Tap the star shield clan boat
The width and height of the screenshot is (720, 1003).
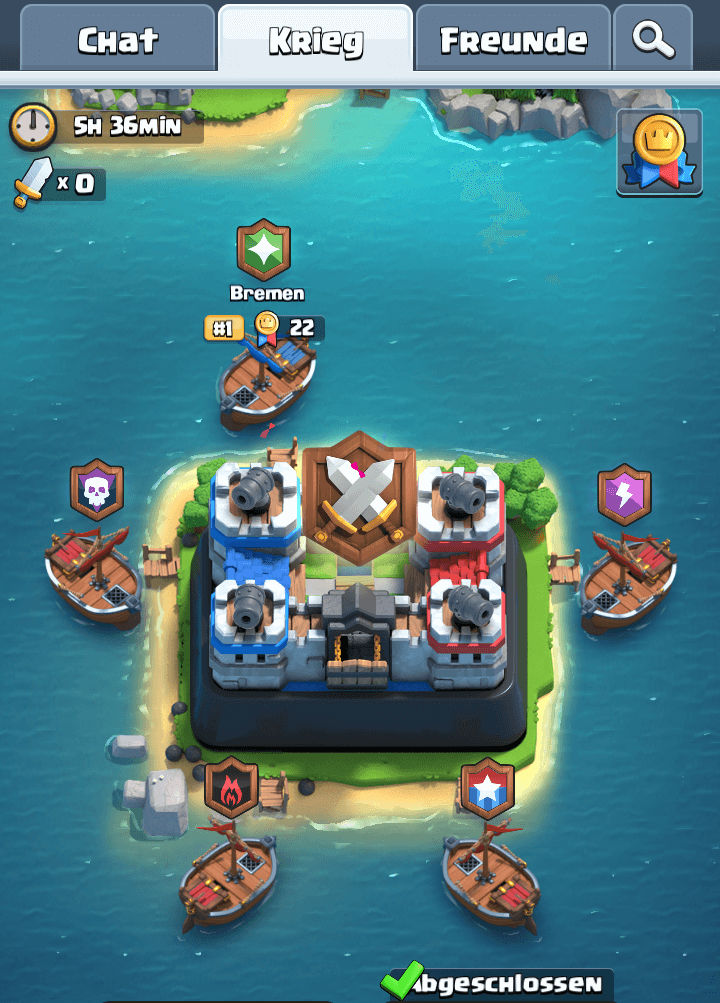pyautogui.click(x=490, y=870)
